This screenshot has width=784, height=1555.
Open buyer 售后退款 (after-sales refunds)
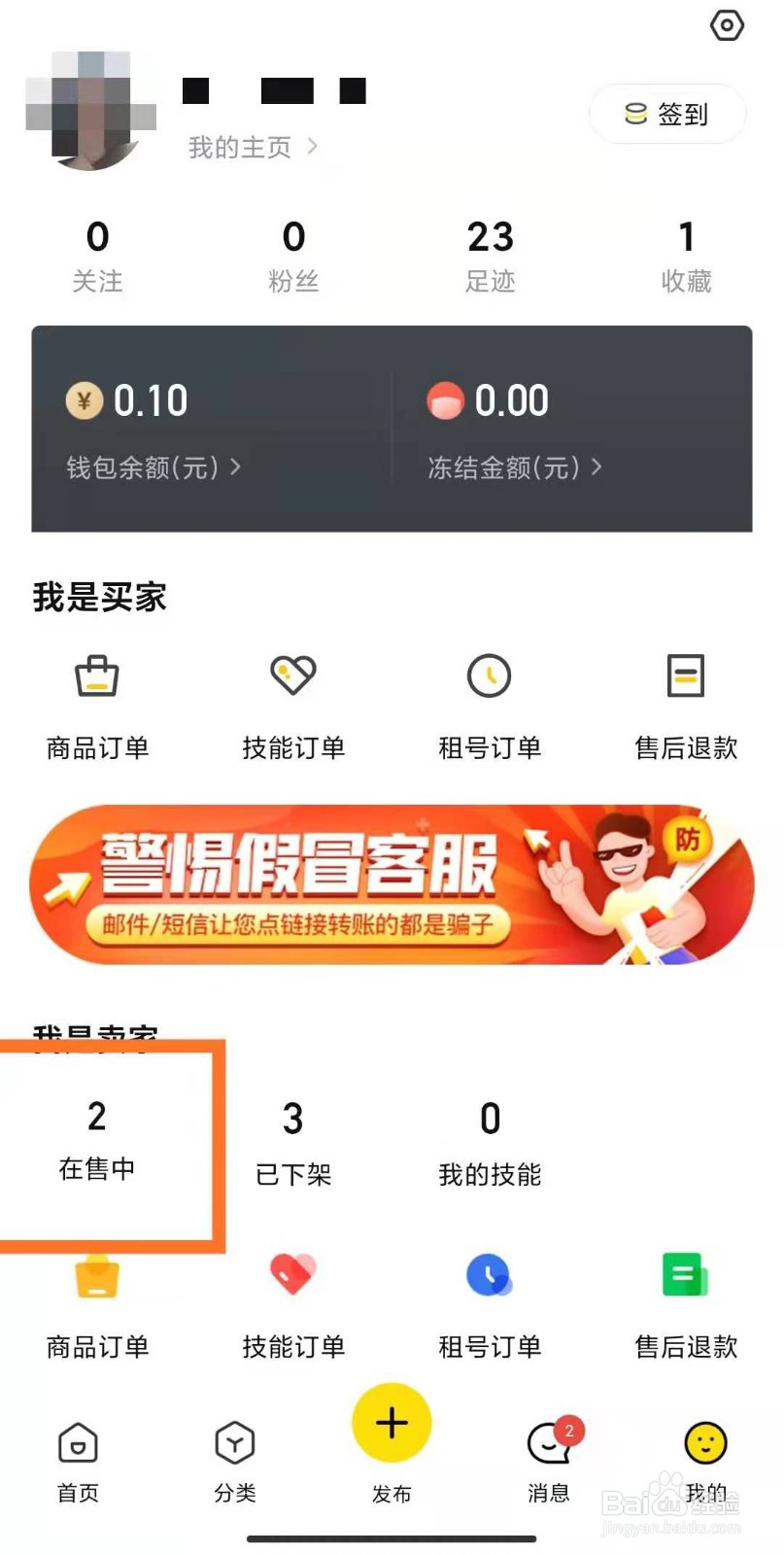pos(685,705)
